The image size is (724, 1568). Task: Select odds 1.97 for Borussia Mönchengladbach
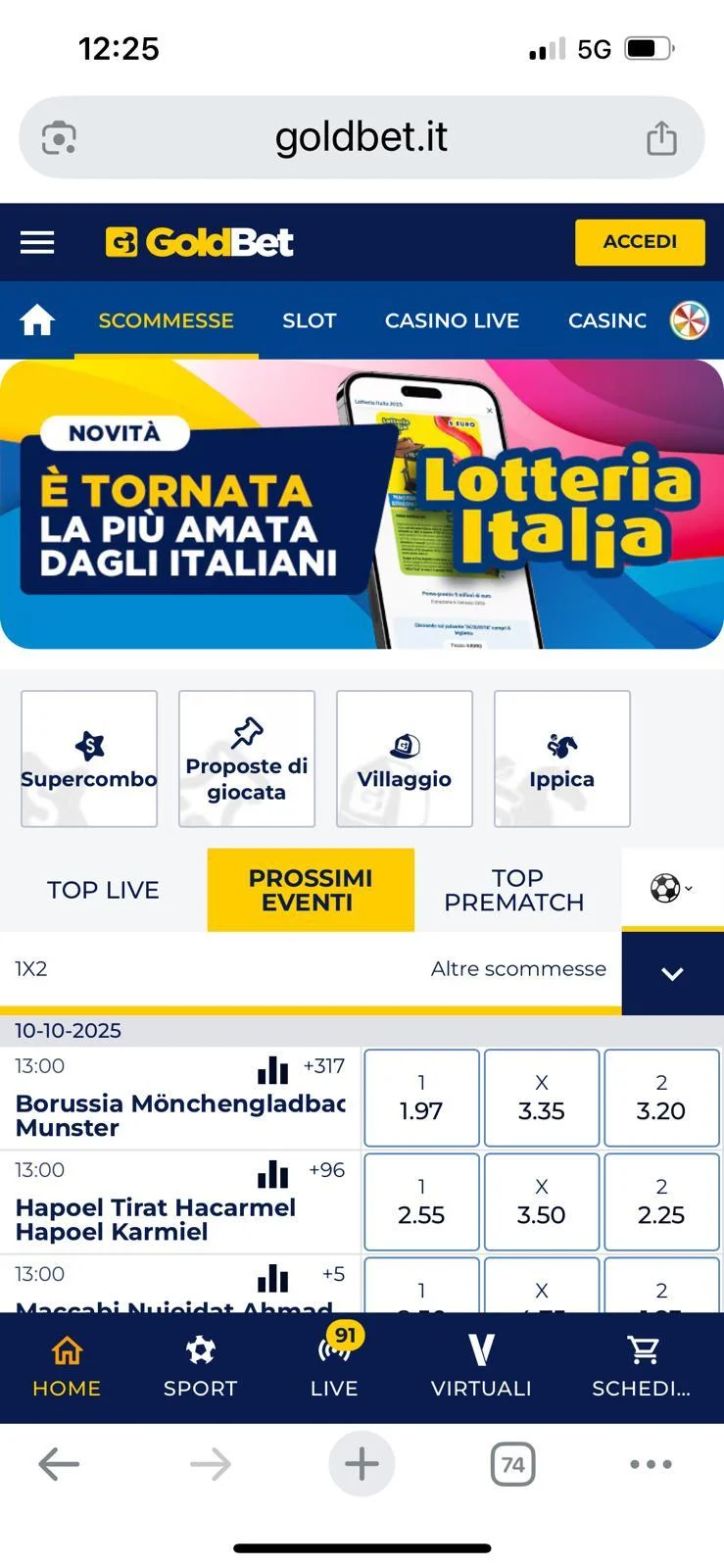421,1098
